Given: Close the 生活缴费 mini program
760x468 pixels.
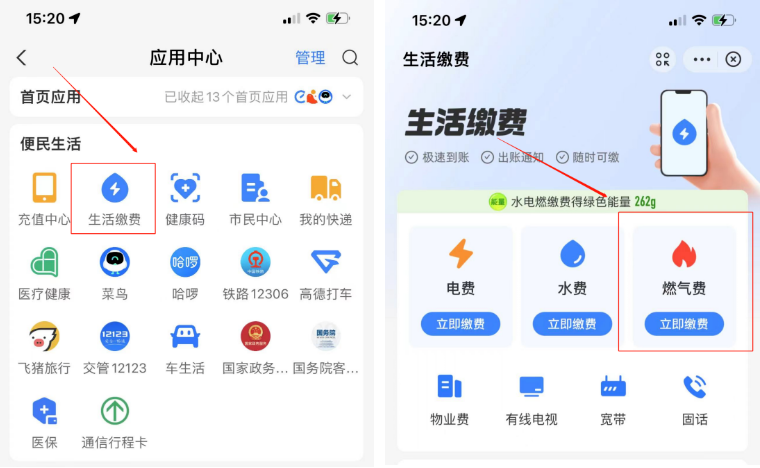Looking at the screenshot, I should tap(733, 60).
